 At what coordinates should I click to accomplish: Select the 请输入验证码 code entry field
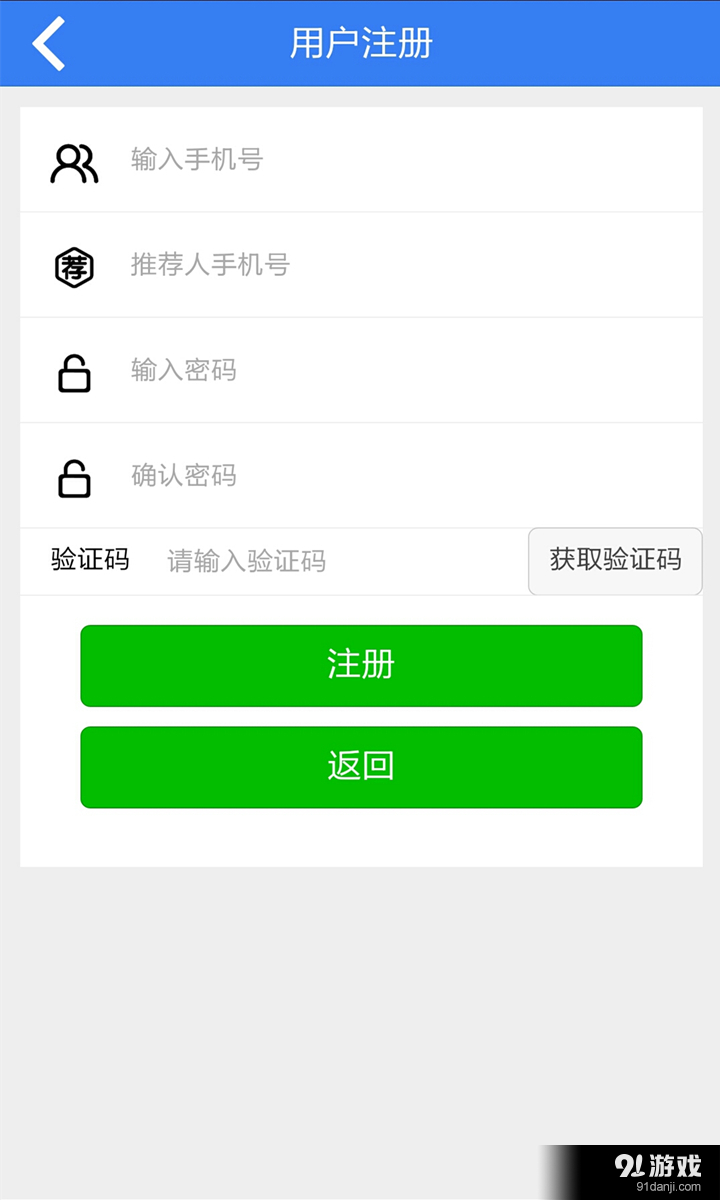tap(300, 561)
